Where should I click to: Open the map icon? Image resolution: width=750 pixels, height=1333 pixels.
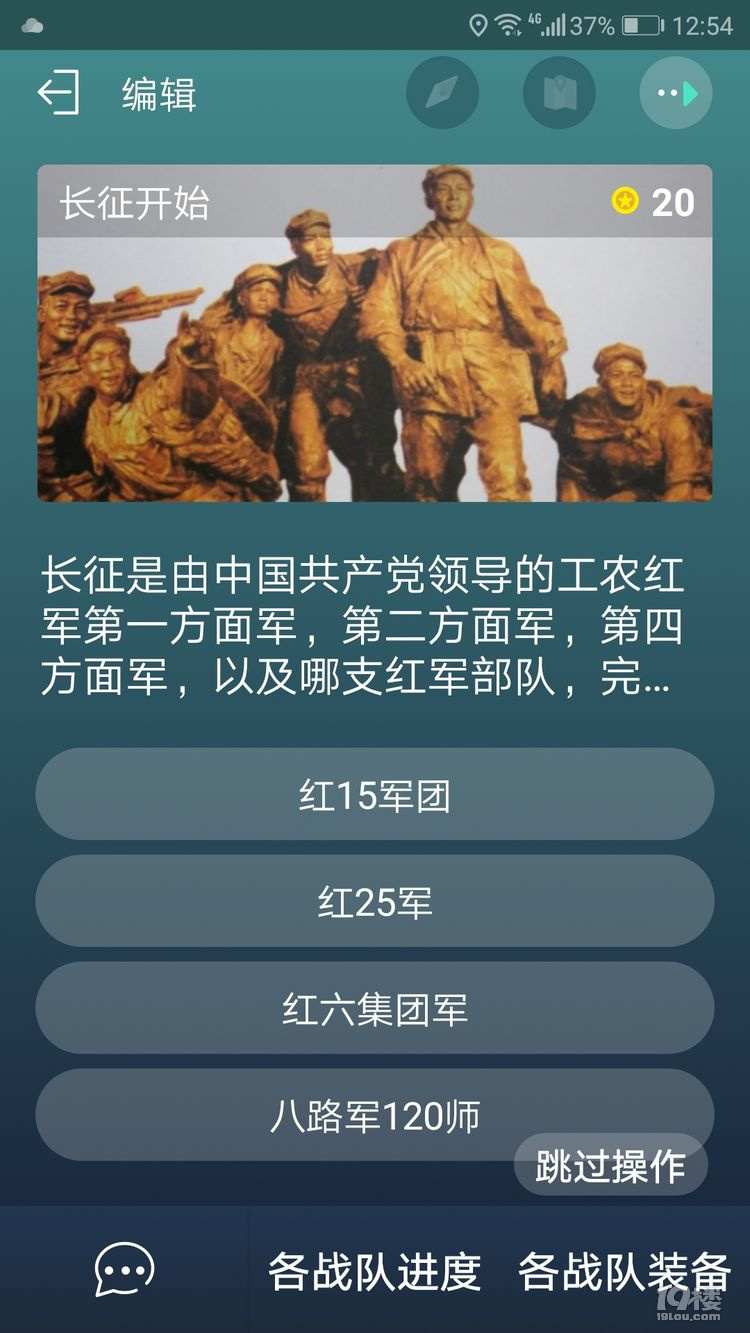click(559, 93)
